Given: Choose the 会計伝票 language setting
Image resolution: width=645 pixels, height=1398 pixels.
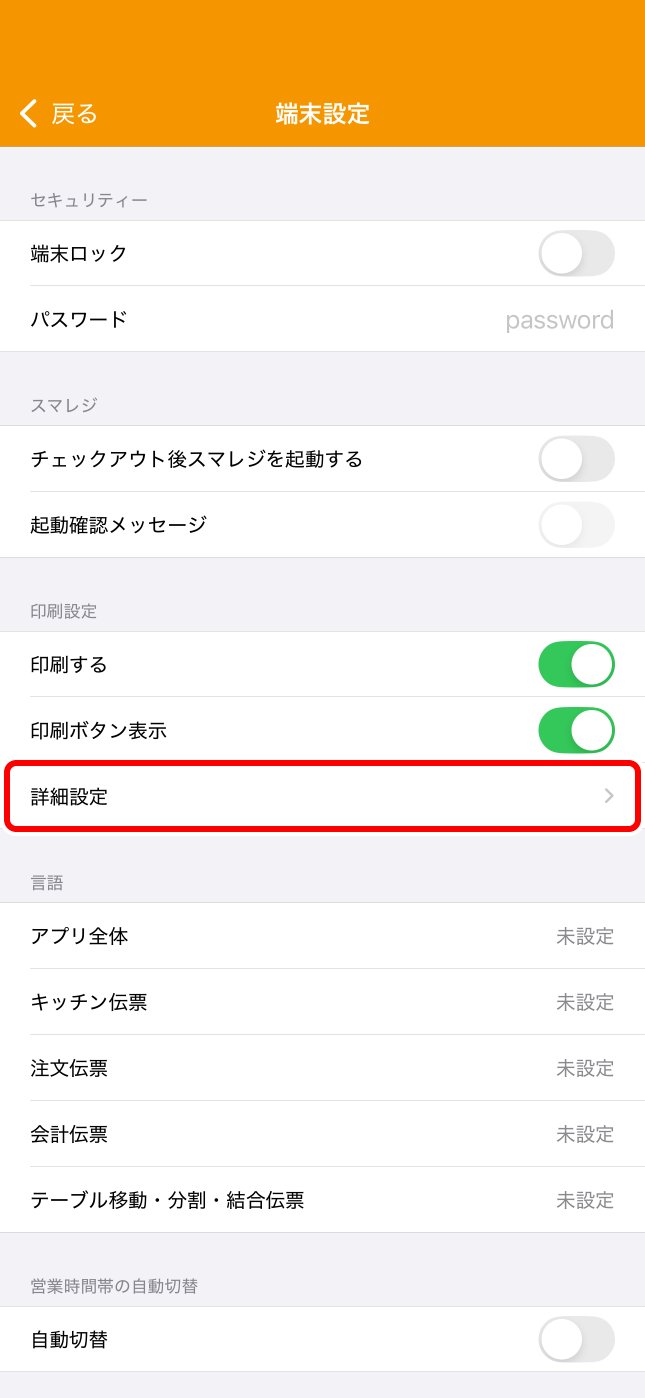Looking at the screenshot, I should [322, 1135].
